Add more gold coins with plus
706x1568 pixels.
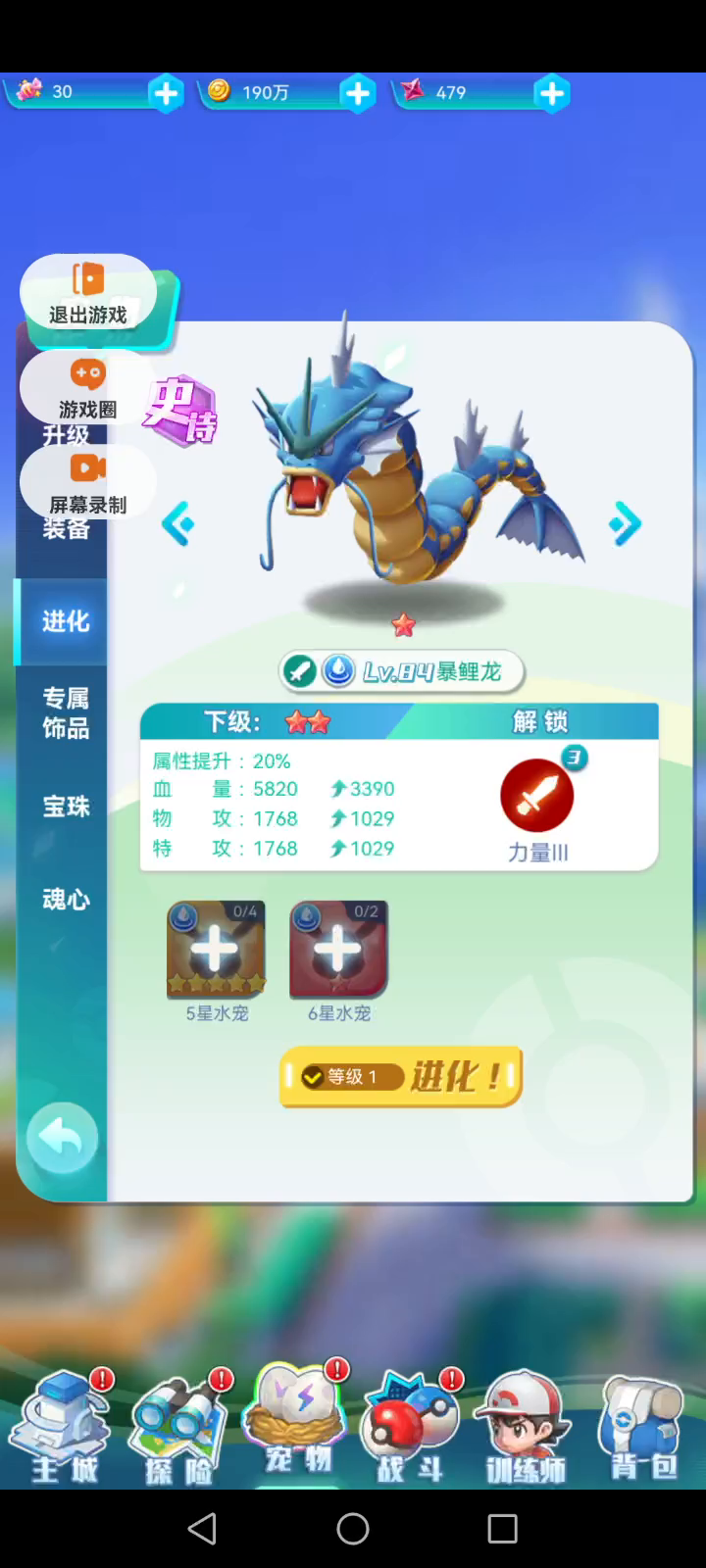pyautogui.click(x=358, y=93)
